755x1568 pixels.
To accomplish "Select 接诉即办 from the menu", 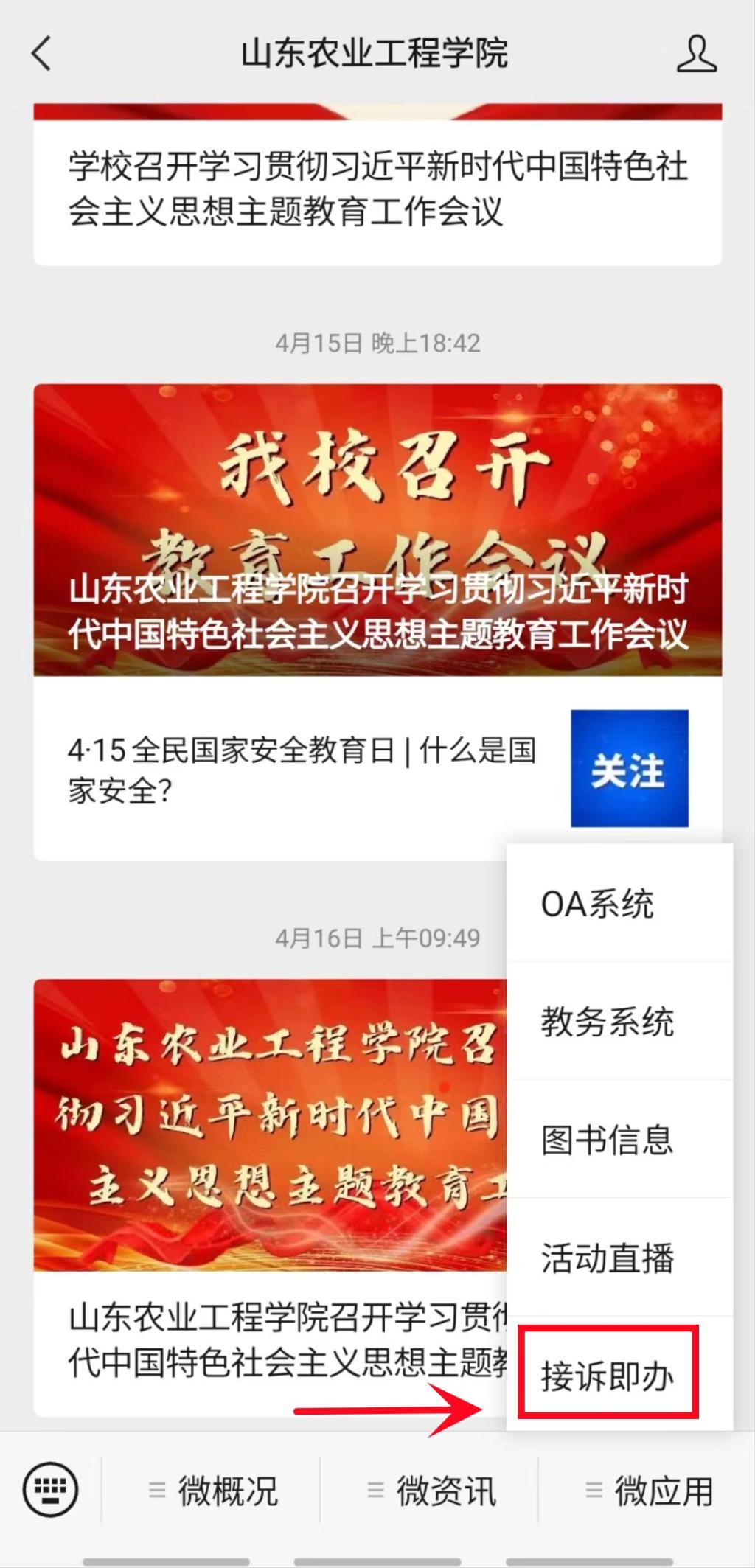I will click(x=607, y=1376).
